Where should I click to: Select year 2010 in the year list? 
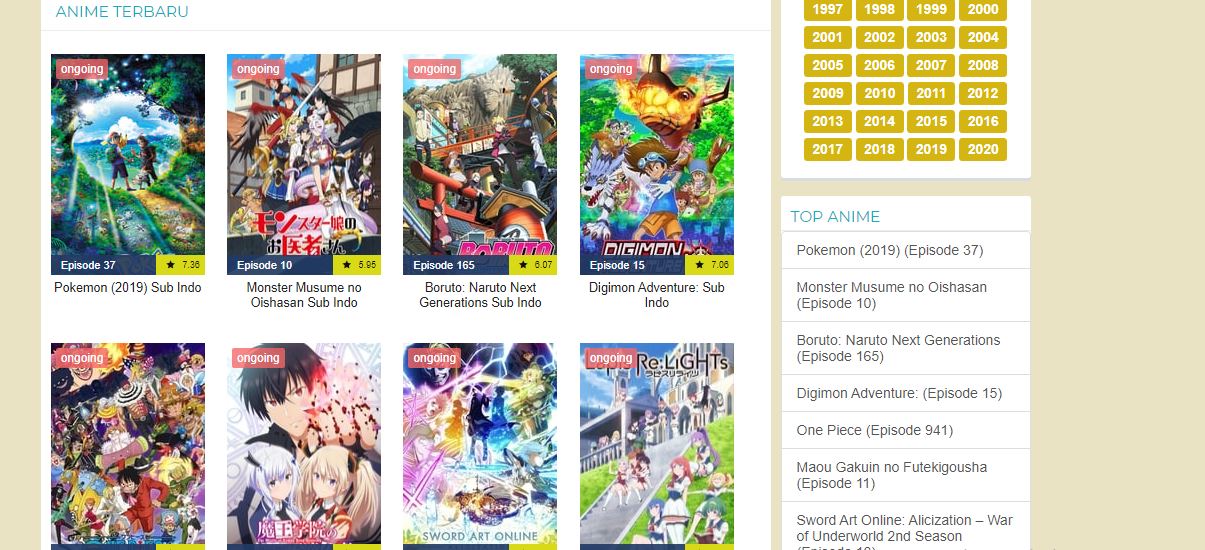click(x=879, y=93)
